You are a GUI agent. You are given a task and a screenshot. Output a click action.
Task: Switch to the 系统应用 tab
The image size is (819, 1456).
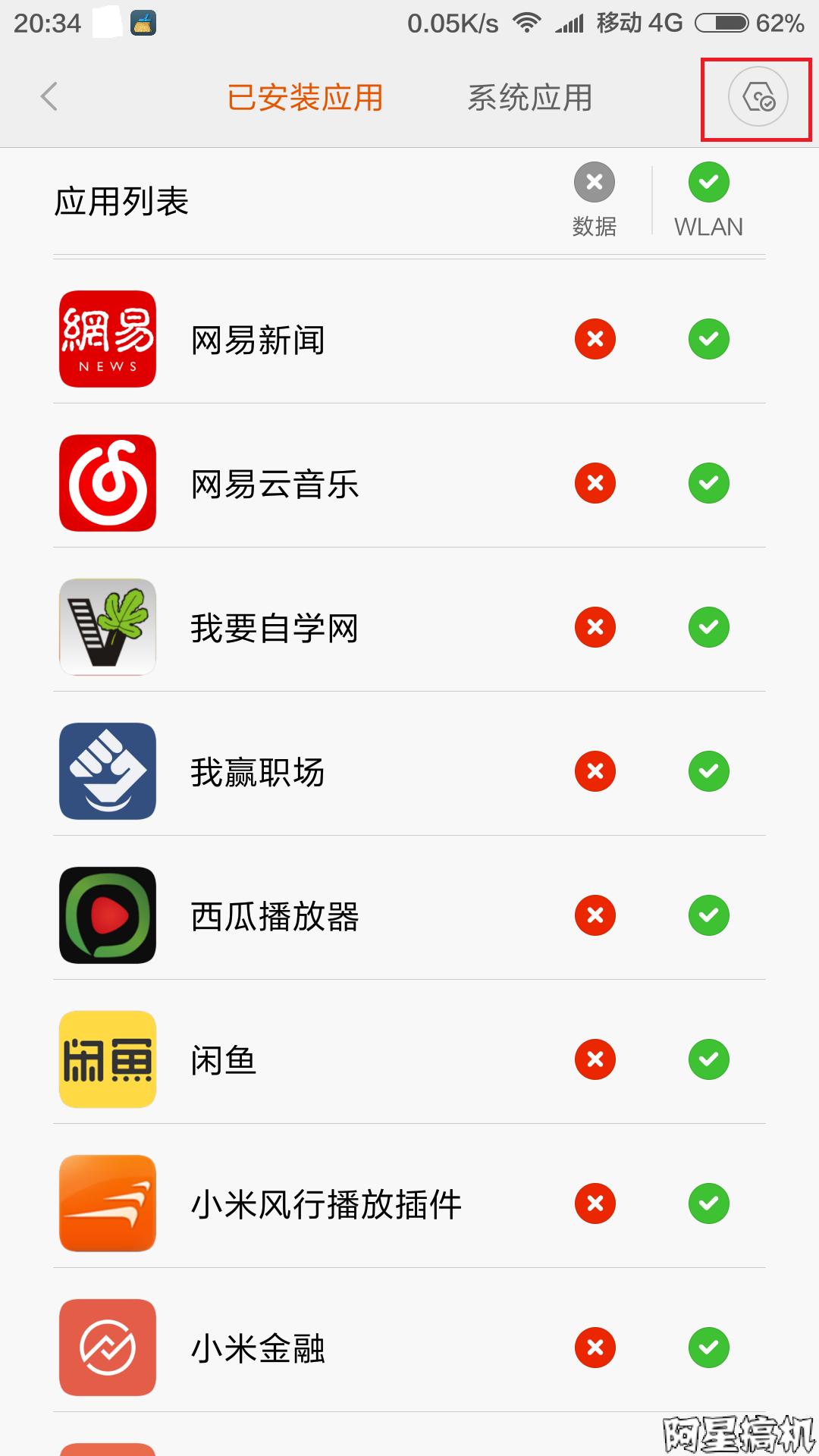pyautogui.click(x=531, y=97)
